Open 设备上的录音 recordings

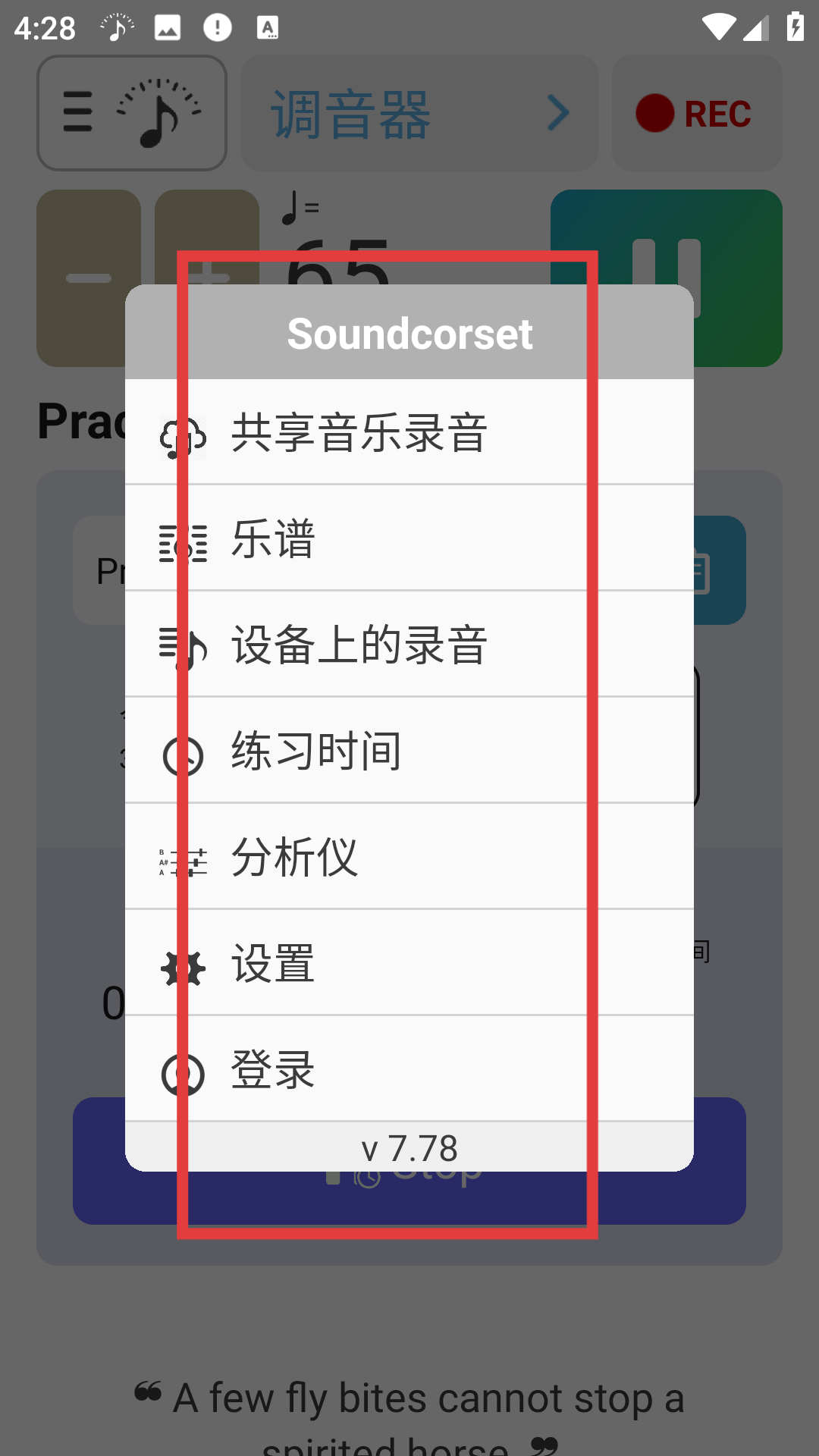point(359,645)
